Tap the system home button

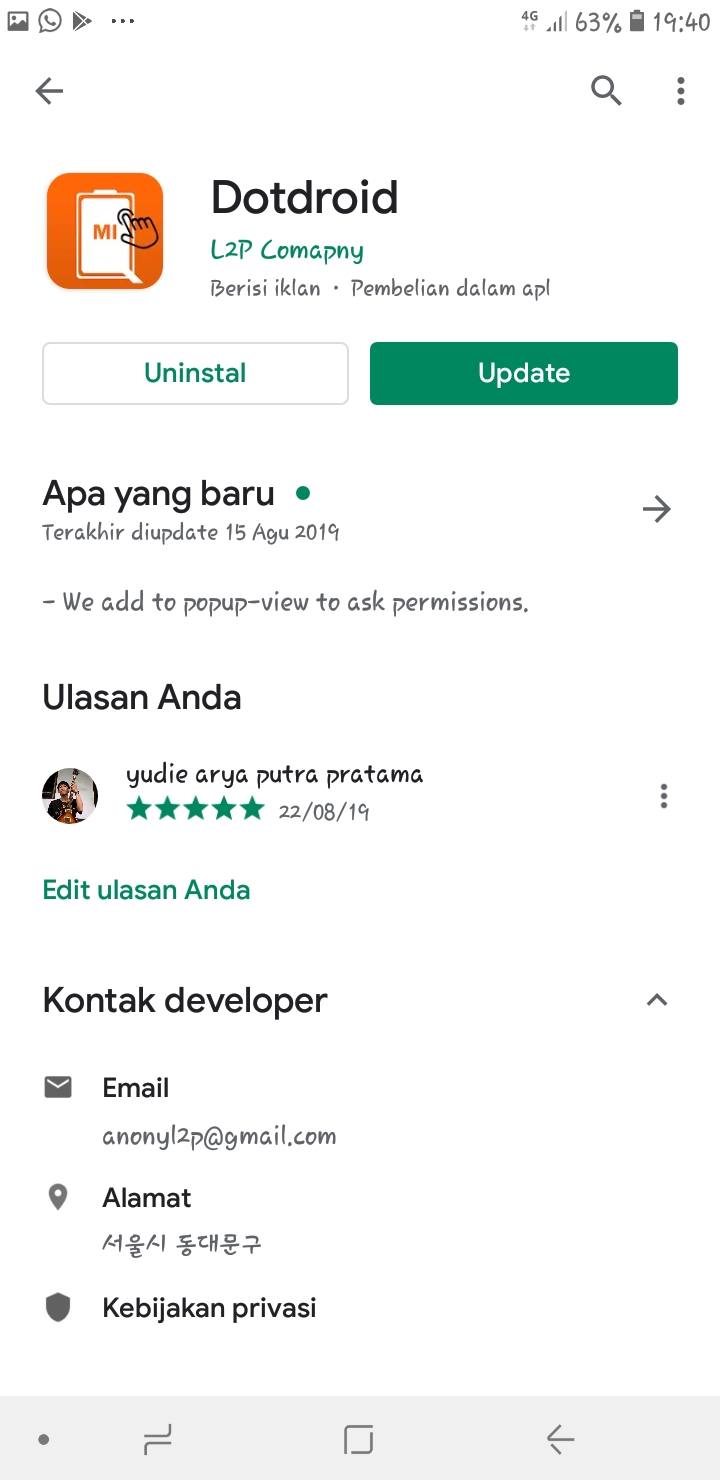tap(358, 1440)
